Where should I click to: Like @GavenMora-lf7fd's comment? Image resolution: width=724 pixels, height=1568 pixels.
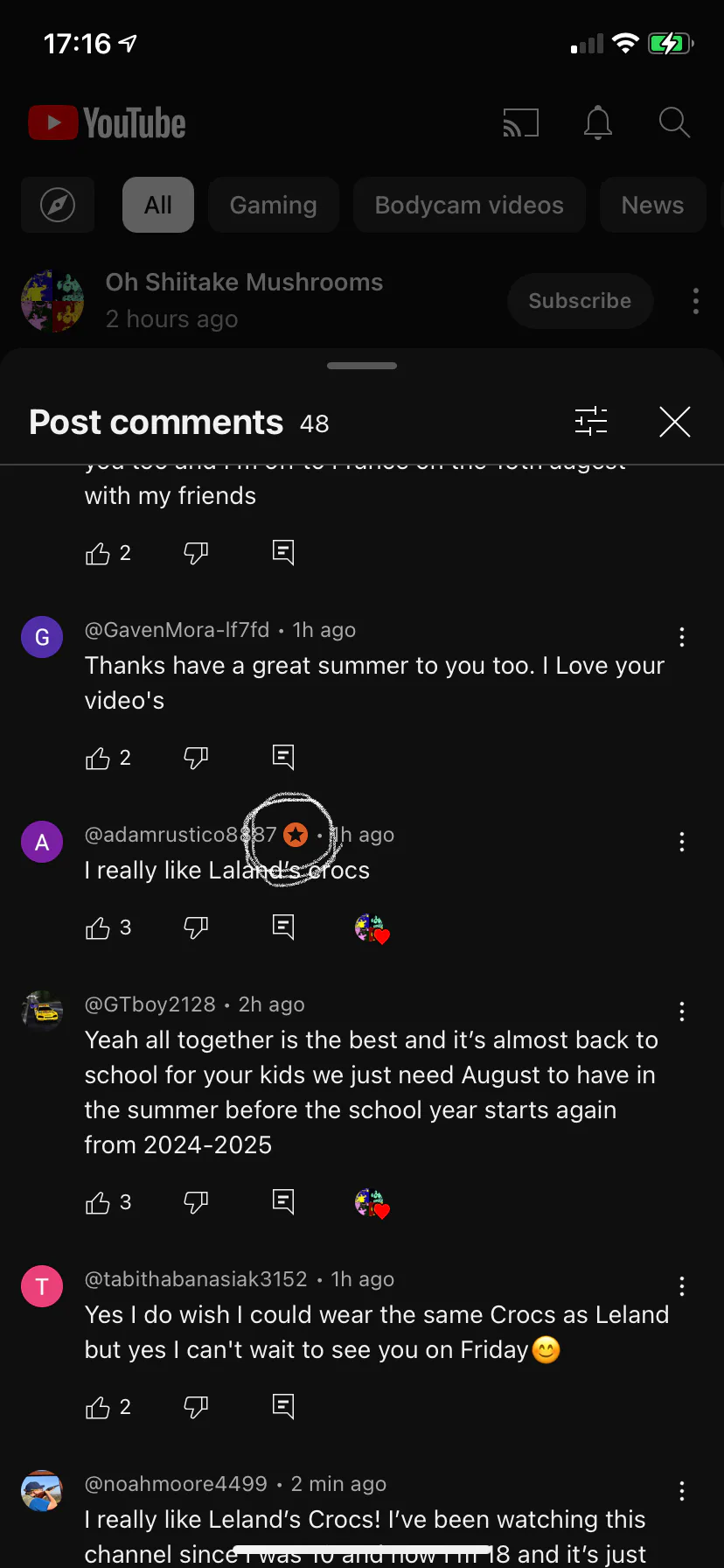click(98, 758)
